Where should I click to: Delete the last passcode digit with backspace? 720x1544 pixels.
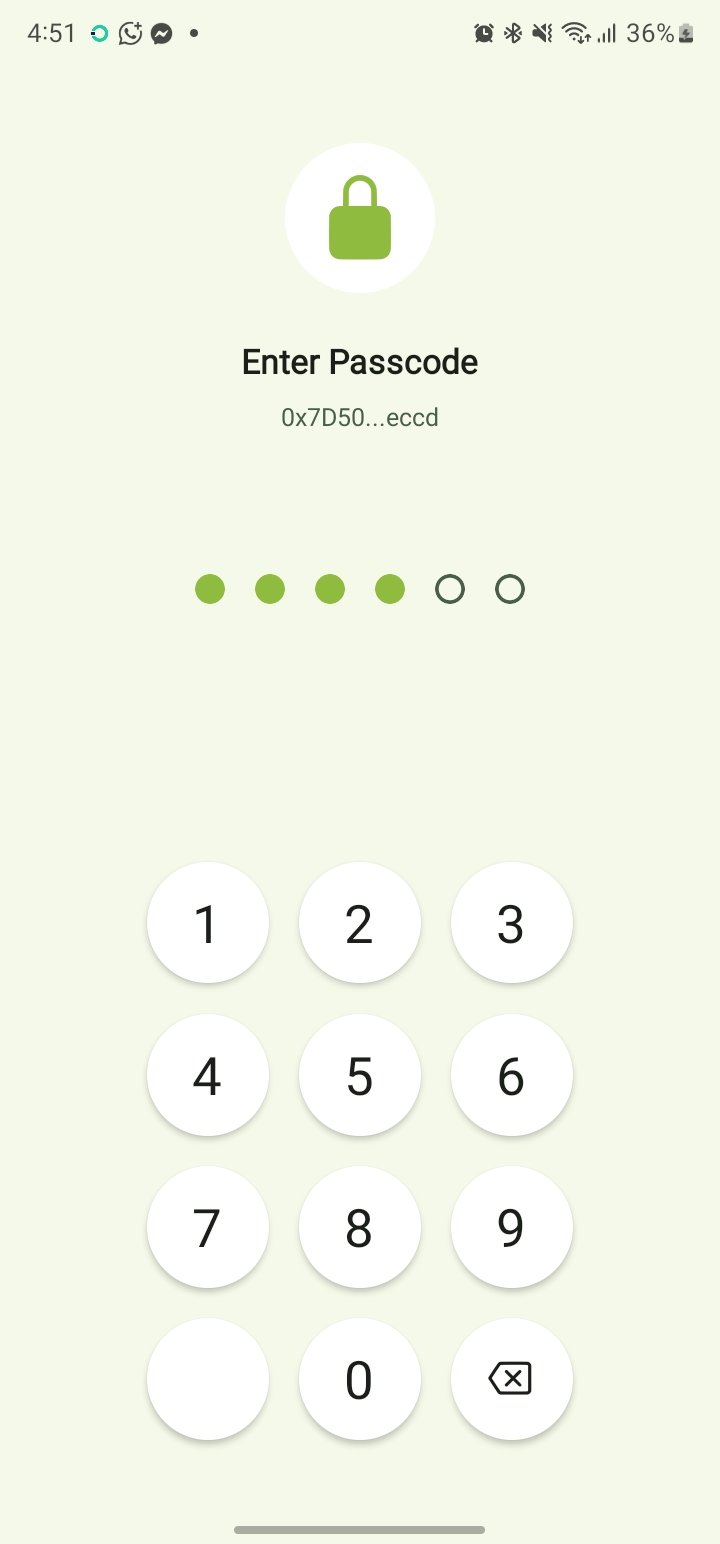[x=511, y=1380]
